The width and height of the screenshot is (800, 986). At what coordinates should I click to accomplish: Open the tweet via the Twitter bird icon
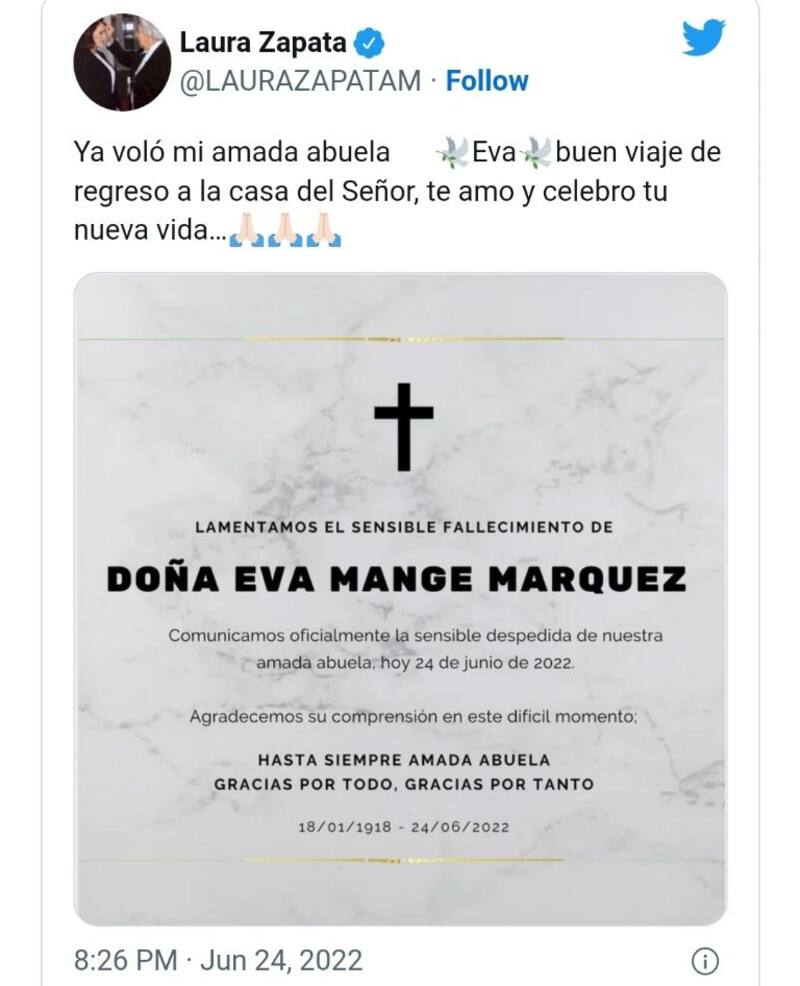[x=703, y=39]
